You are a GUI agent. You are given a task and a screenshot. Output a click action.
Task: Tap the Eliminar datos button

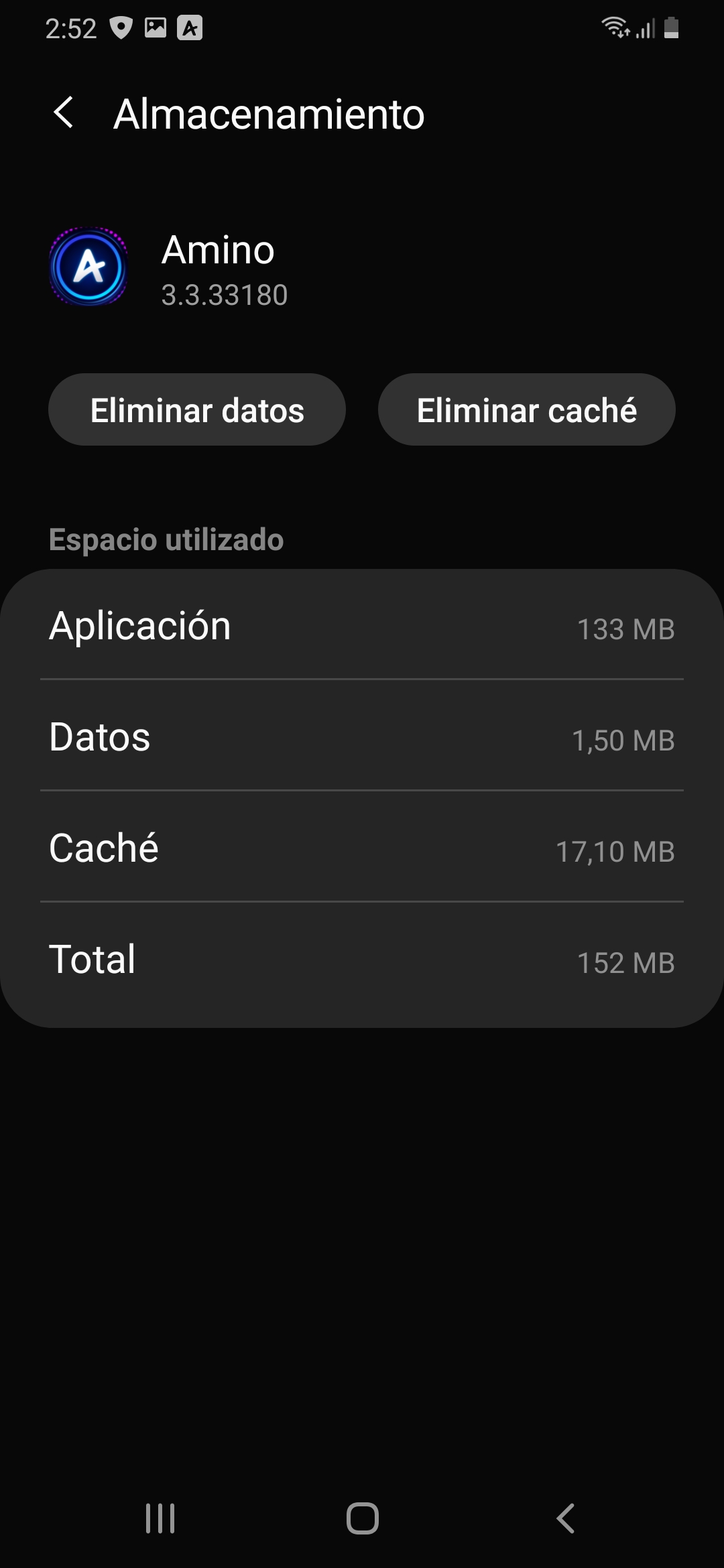[x=197, y=409]
